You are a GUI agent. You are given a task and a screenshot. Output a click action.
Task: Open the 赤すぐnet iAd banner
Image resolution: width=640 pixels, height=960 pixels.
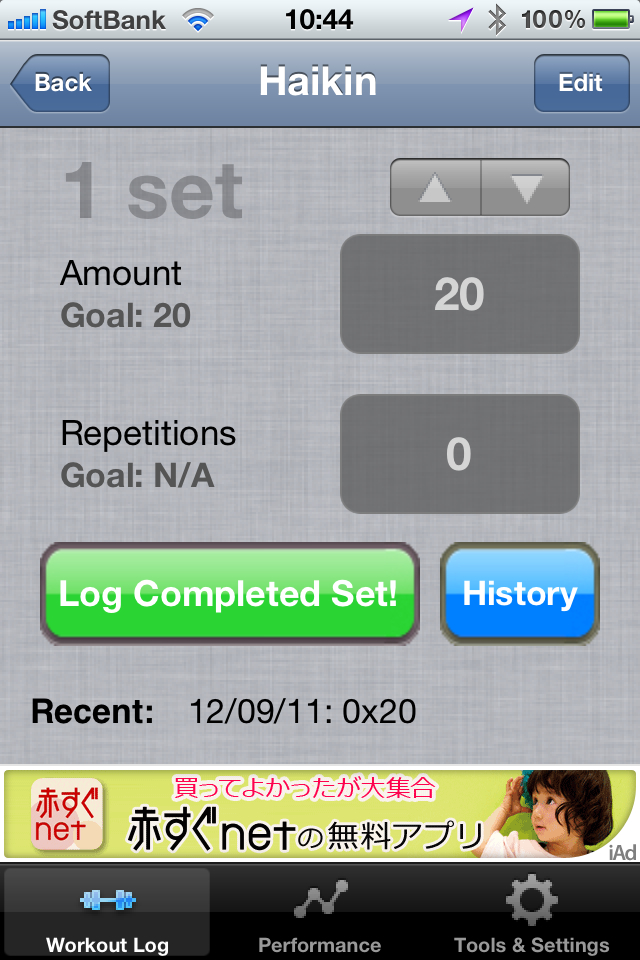tap(320, 813)
